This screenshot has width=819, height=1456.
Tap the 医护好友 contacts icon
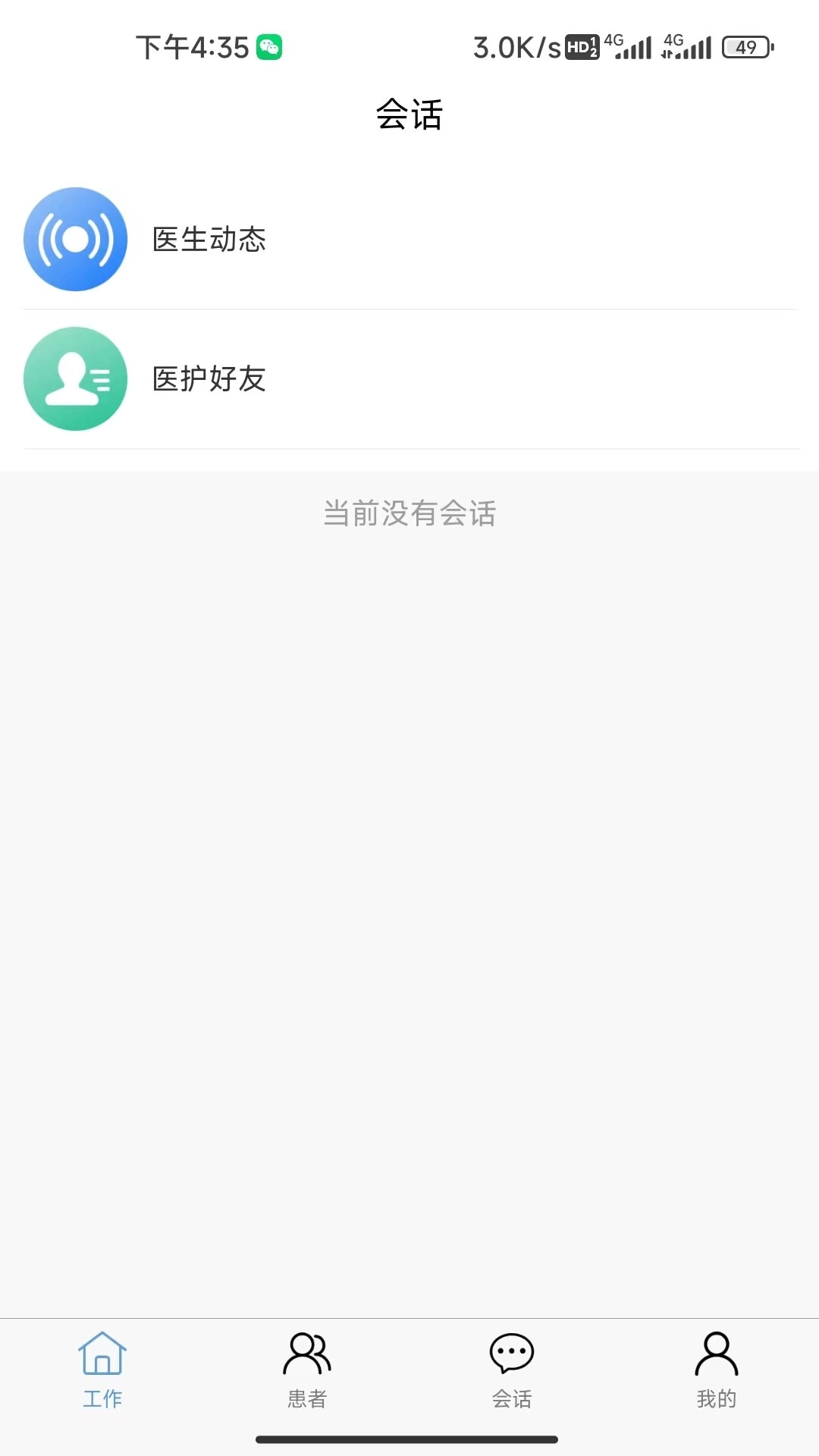point(74,379)
